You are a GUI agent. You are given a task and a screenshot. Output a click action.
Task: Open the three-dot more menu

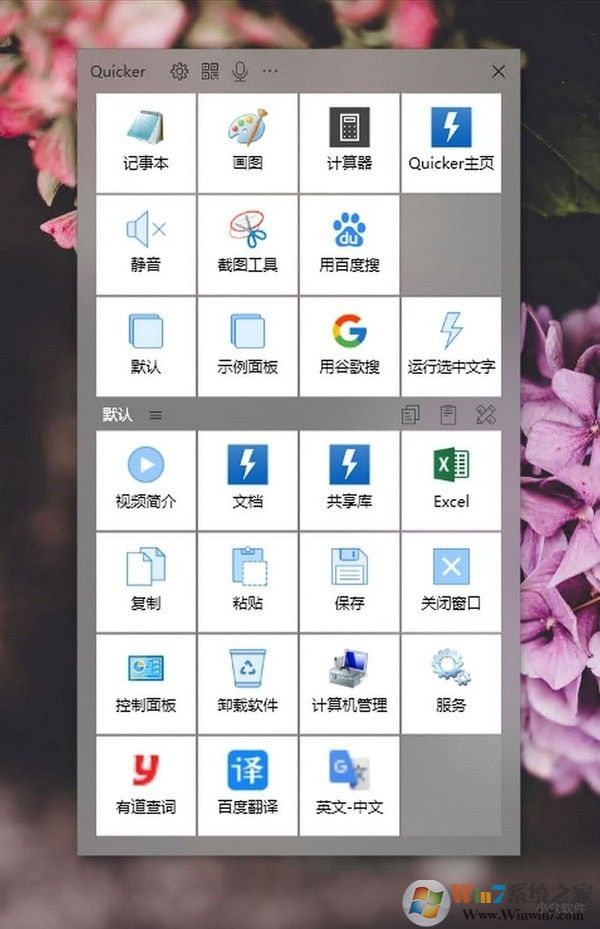[270, 71]
